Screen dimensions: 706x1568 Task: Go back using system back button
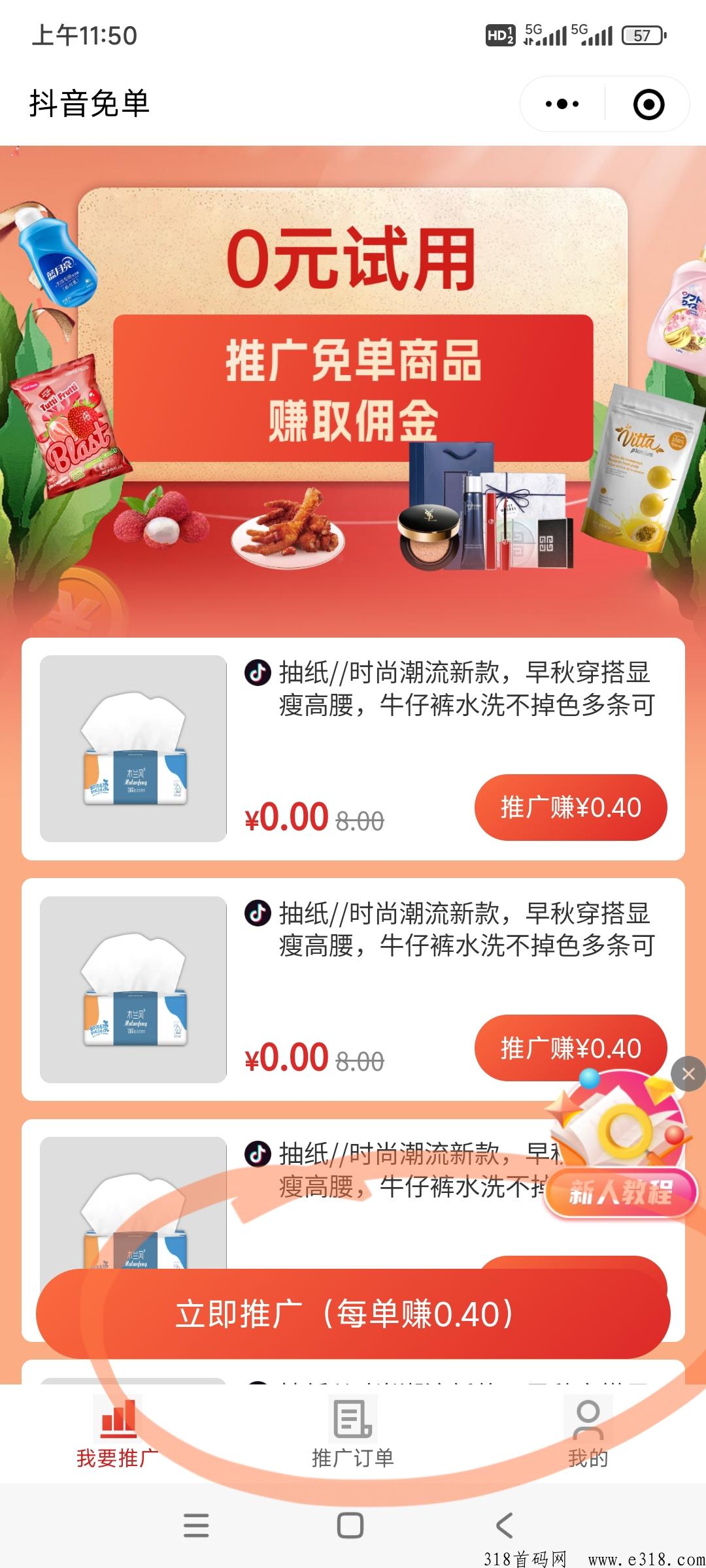(504, 1526)
